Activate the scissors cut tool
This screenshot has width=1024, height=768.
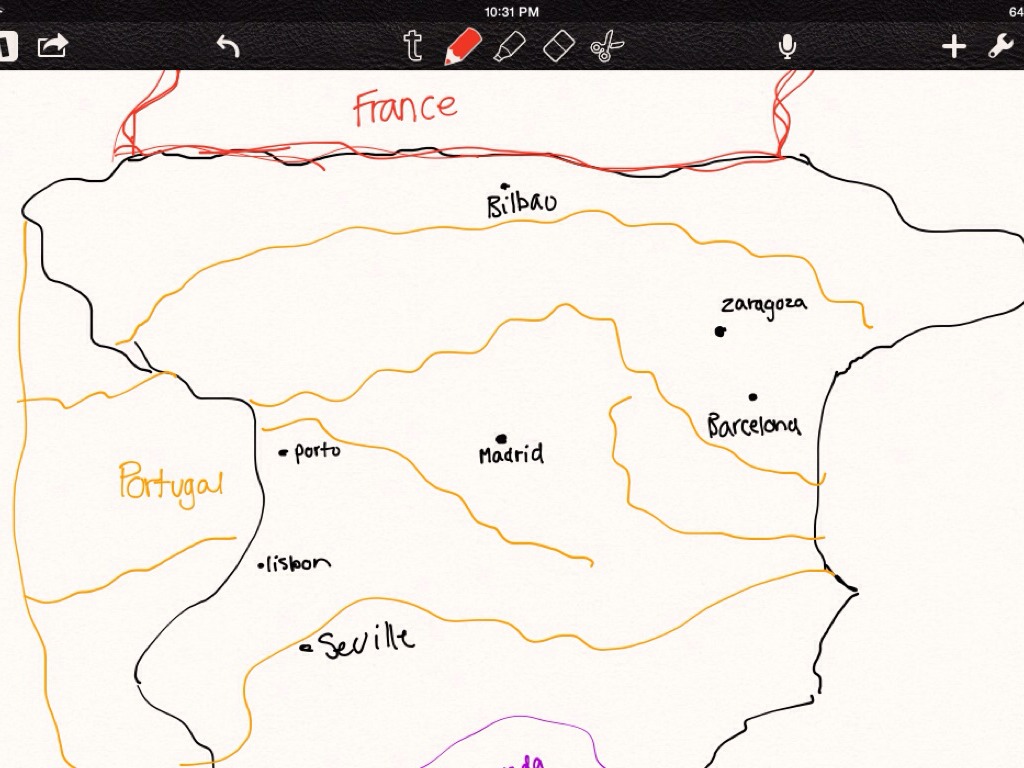tap(606, 46)
